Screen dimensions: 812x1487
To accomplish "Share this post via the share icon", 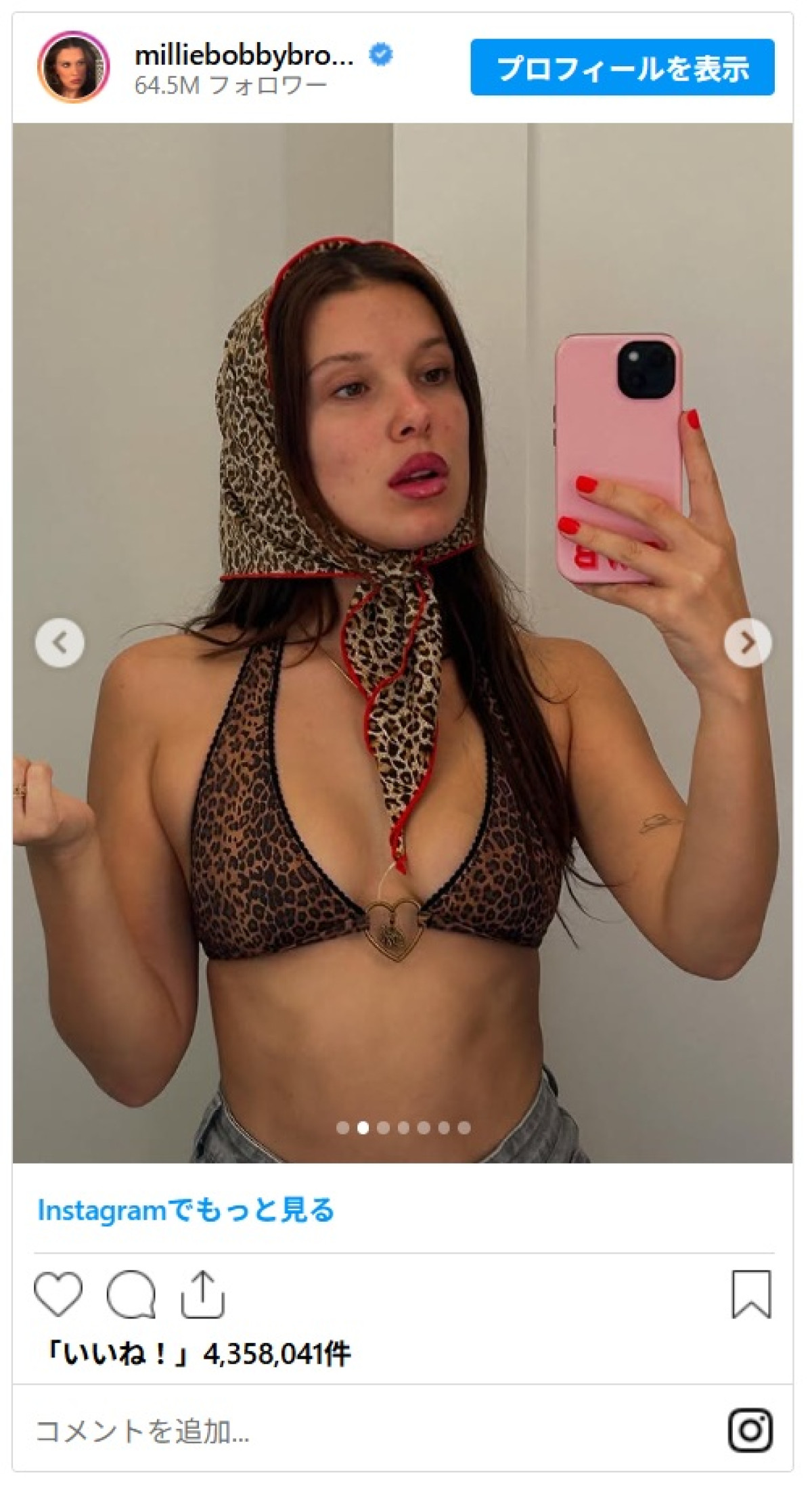I will (202, 1294).
